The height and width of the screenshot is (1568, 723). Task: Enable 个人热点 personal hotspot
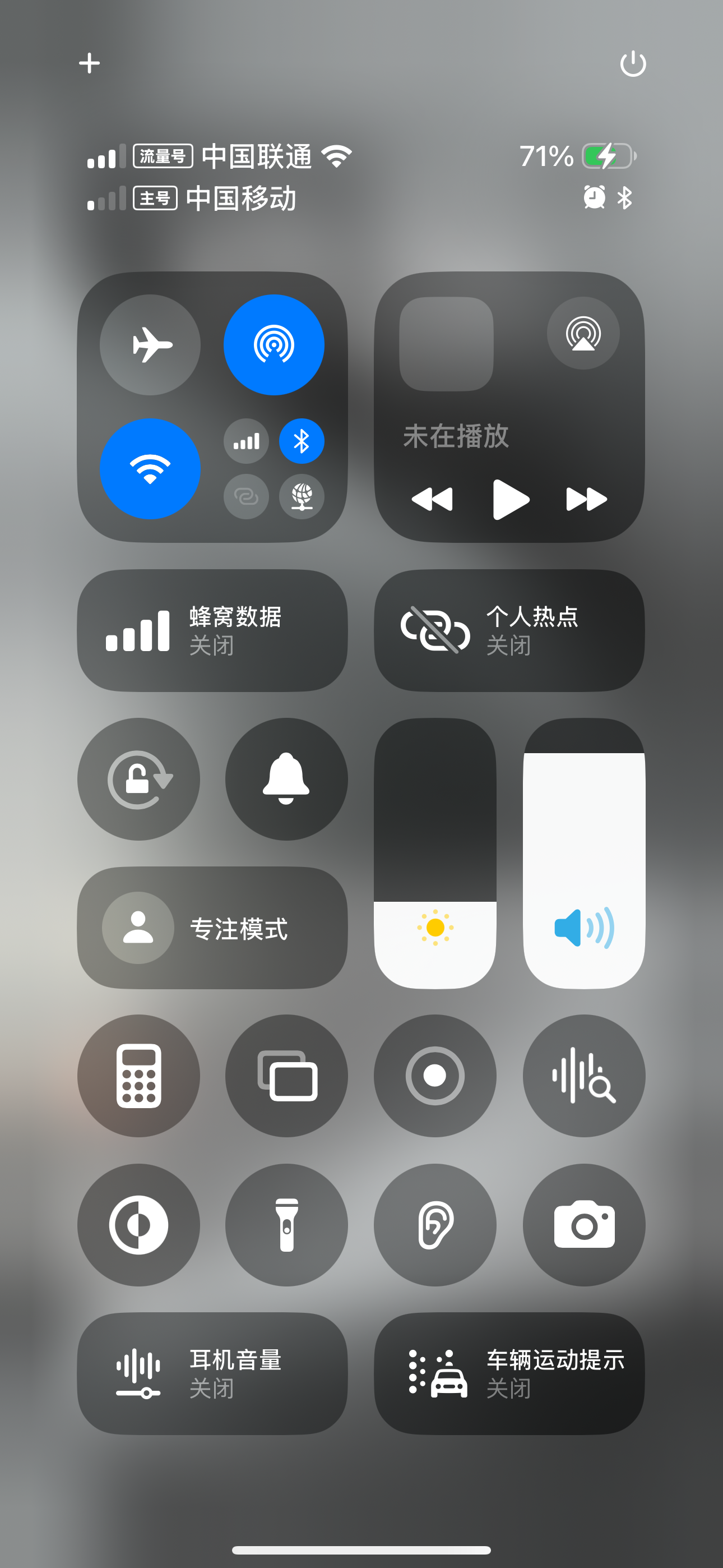click(x=509, y=630)
